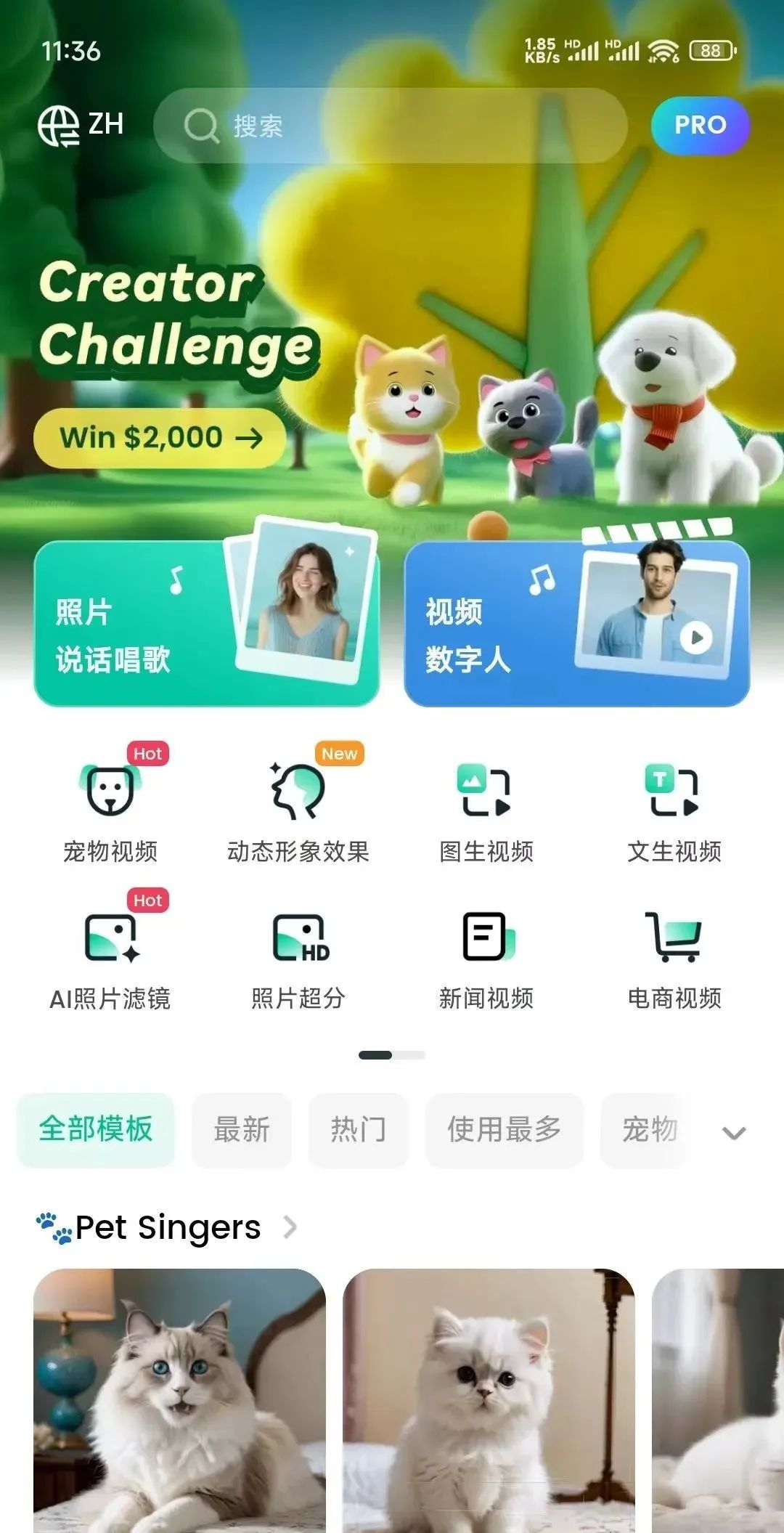Tap the ZH language switcher
Viewport: 784px width, 1533px height.
pyautogui.click(x=81, y=125)
